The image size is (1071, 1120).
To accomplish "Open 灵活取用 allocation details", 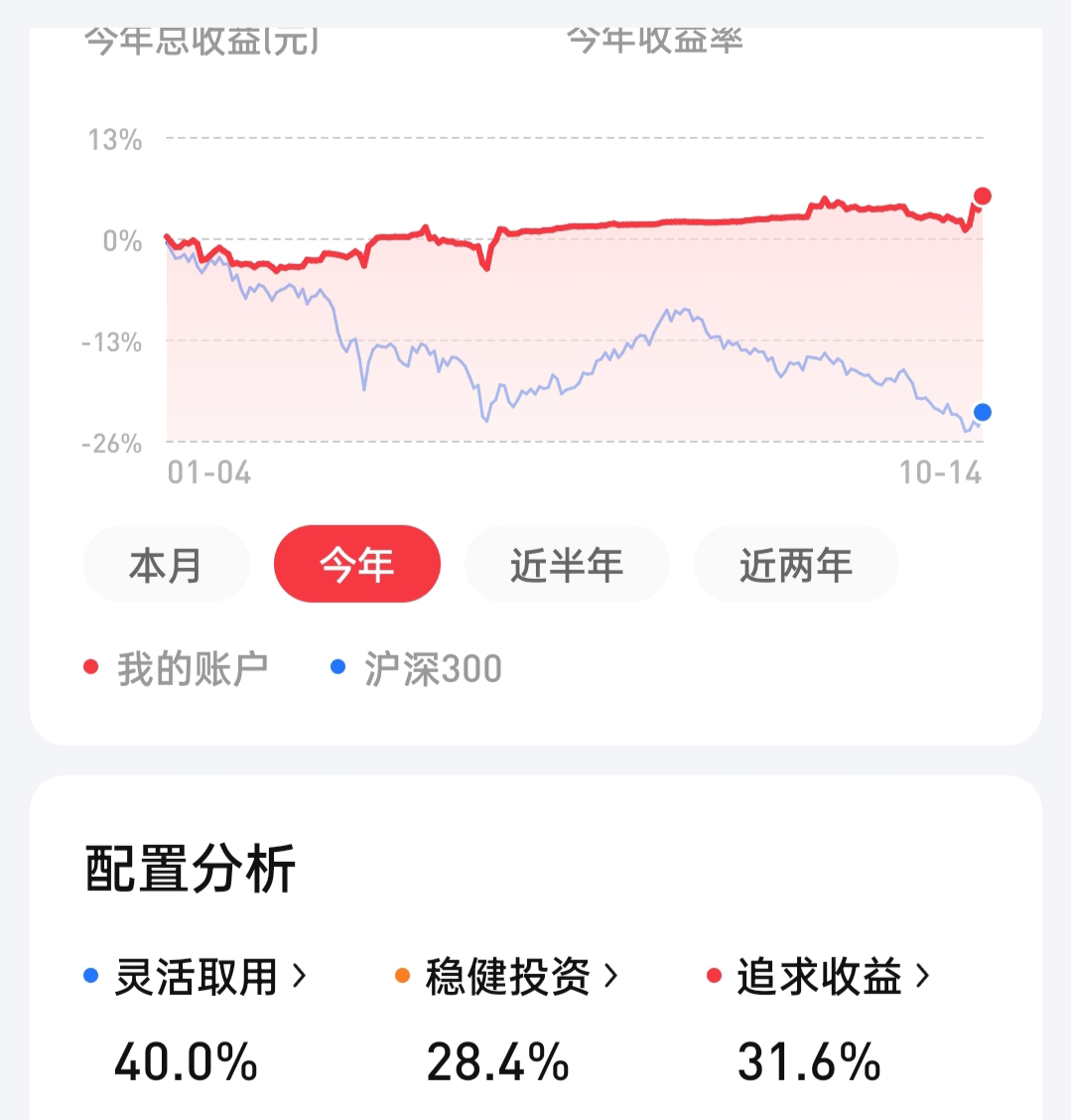I will [x=196, y=976].
